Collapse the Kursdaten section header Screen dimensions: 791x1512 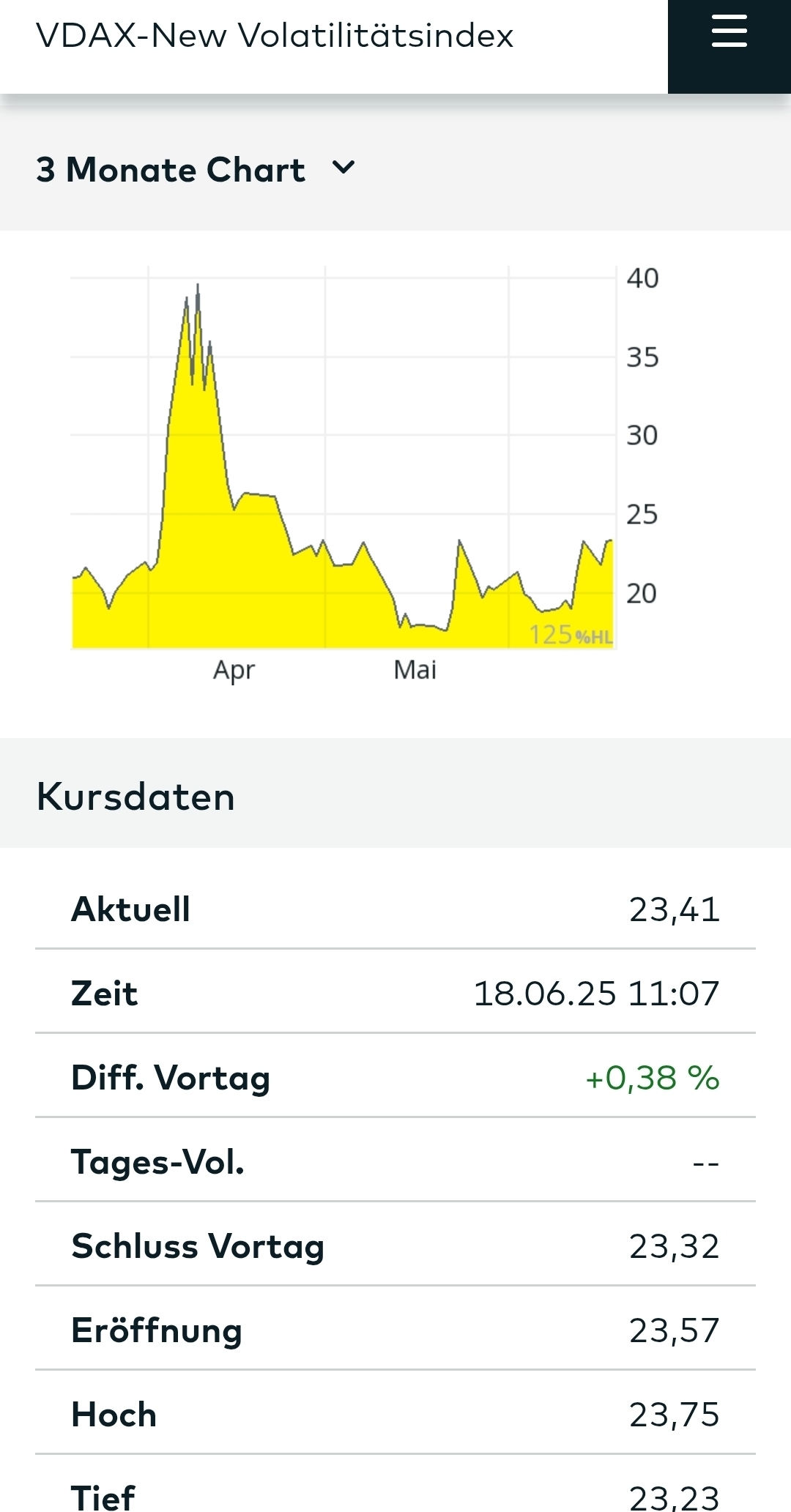(x=136, y=797)
